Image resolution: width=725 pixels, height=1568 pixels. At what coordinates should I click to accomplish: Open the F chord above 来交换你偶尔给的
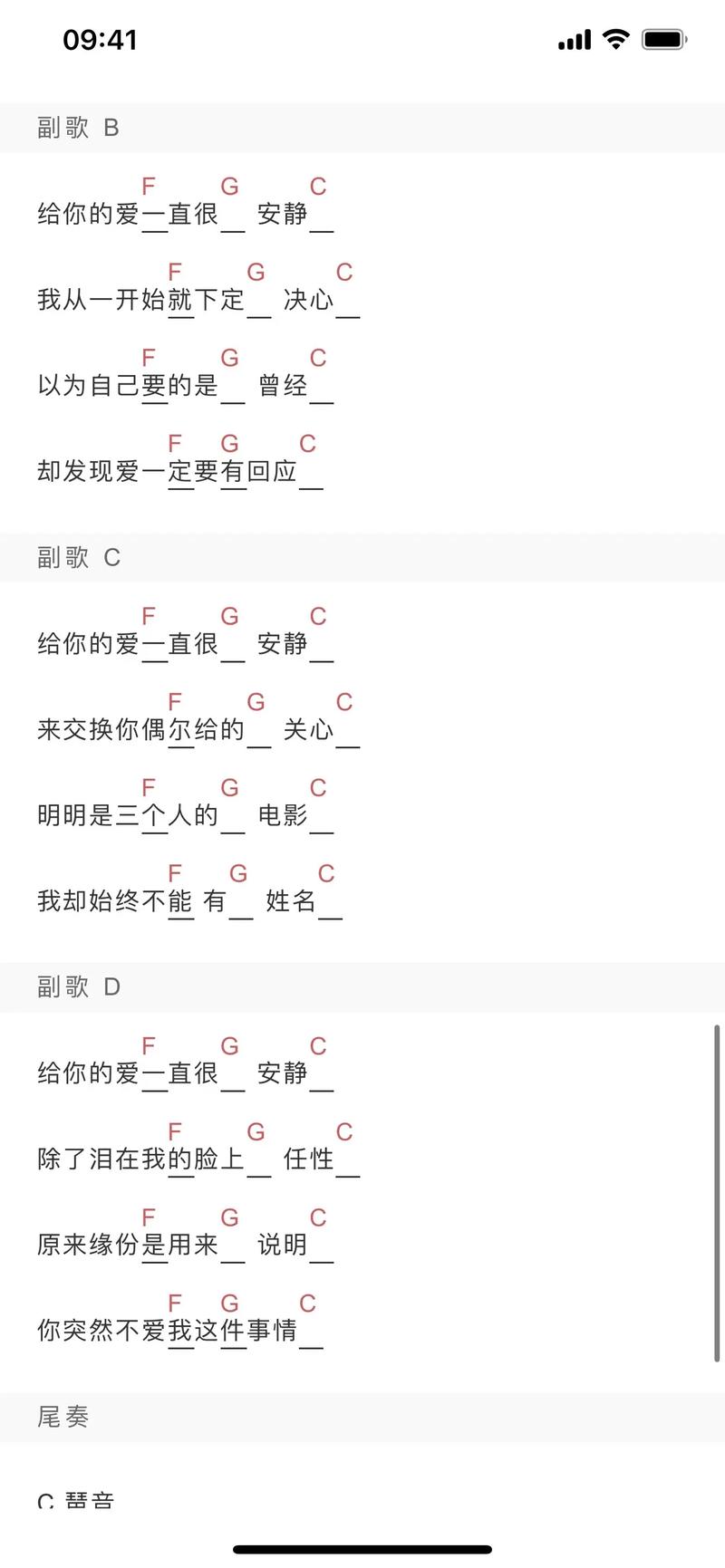coord(175,702)
